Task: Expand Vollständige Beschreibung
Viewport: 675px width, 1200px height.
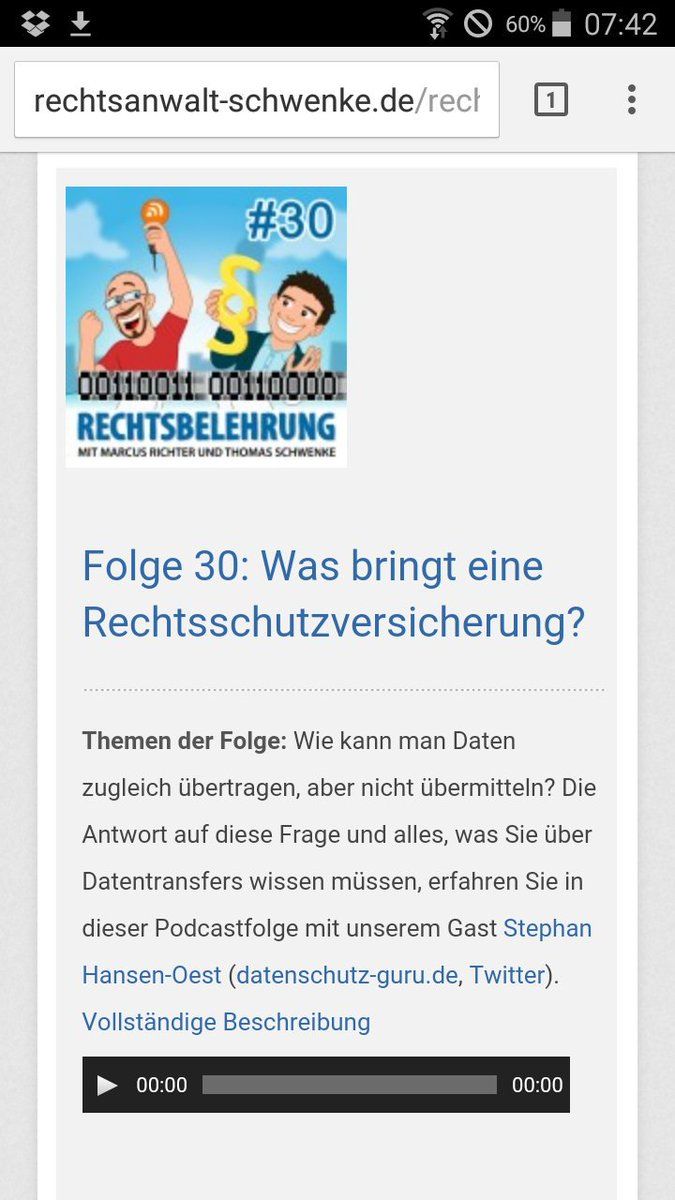Action: [x=226, y=1022]
